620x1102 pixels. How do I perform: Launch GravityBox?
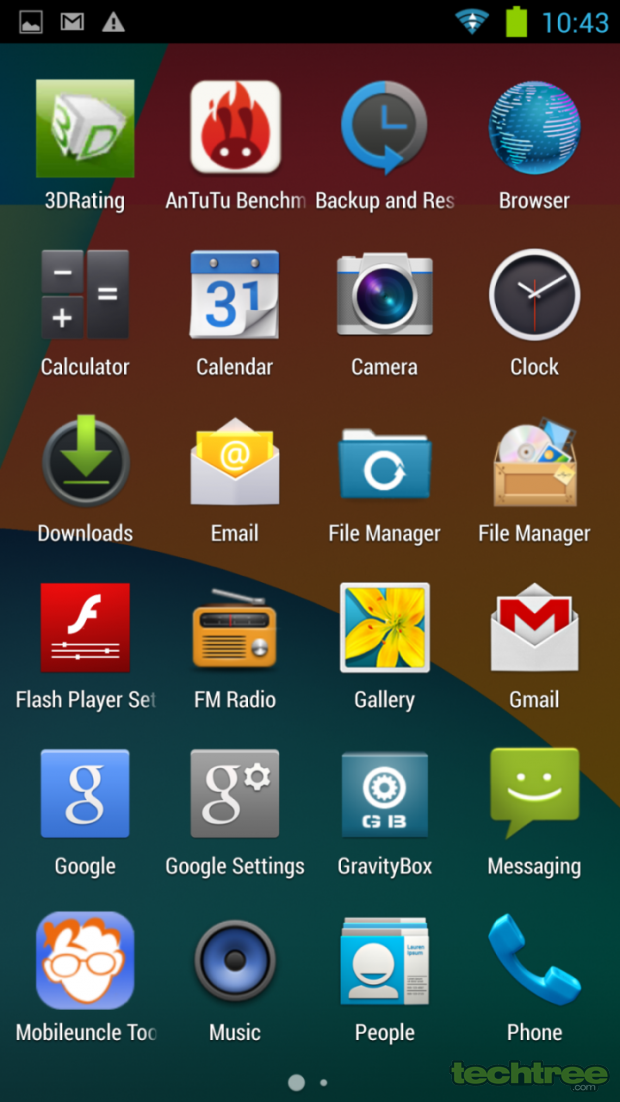coord(384,794)
